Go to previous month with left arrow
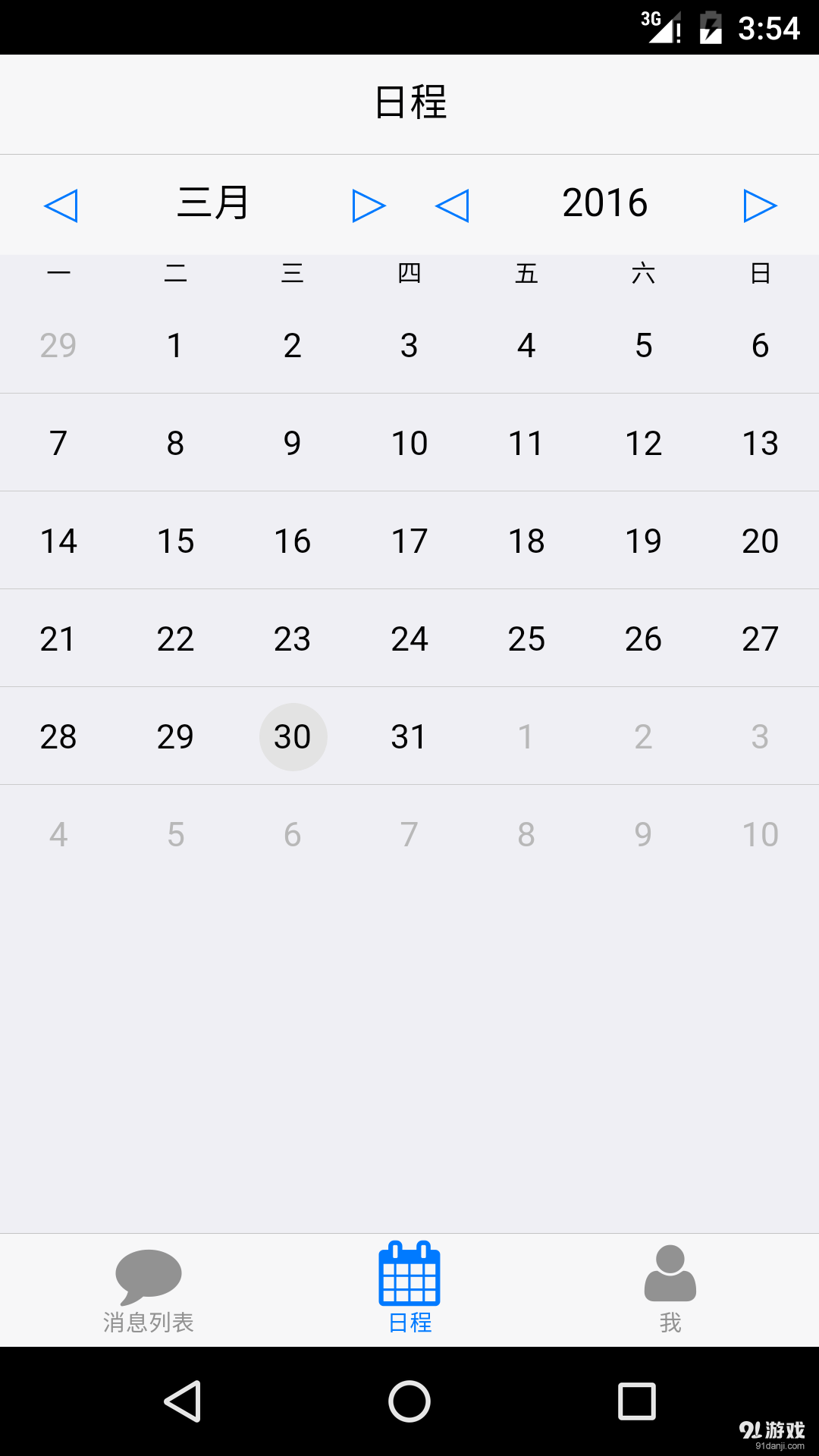819x1456 pixels. [64, 204]
